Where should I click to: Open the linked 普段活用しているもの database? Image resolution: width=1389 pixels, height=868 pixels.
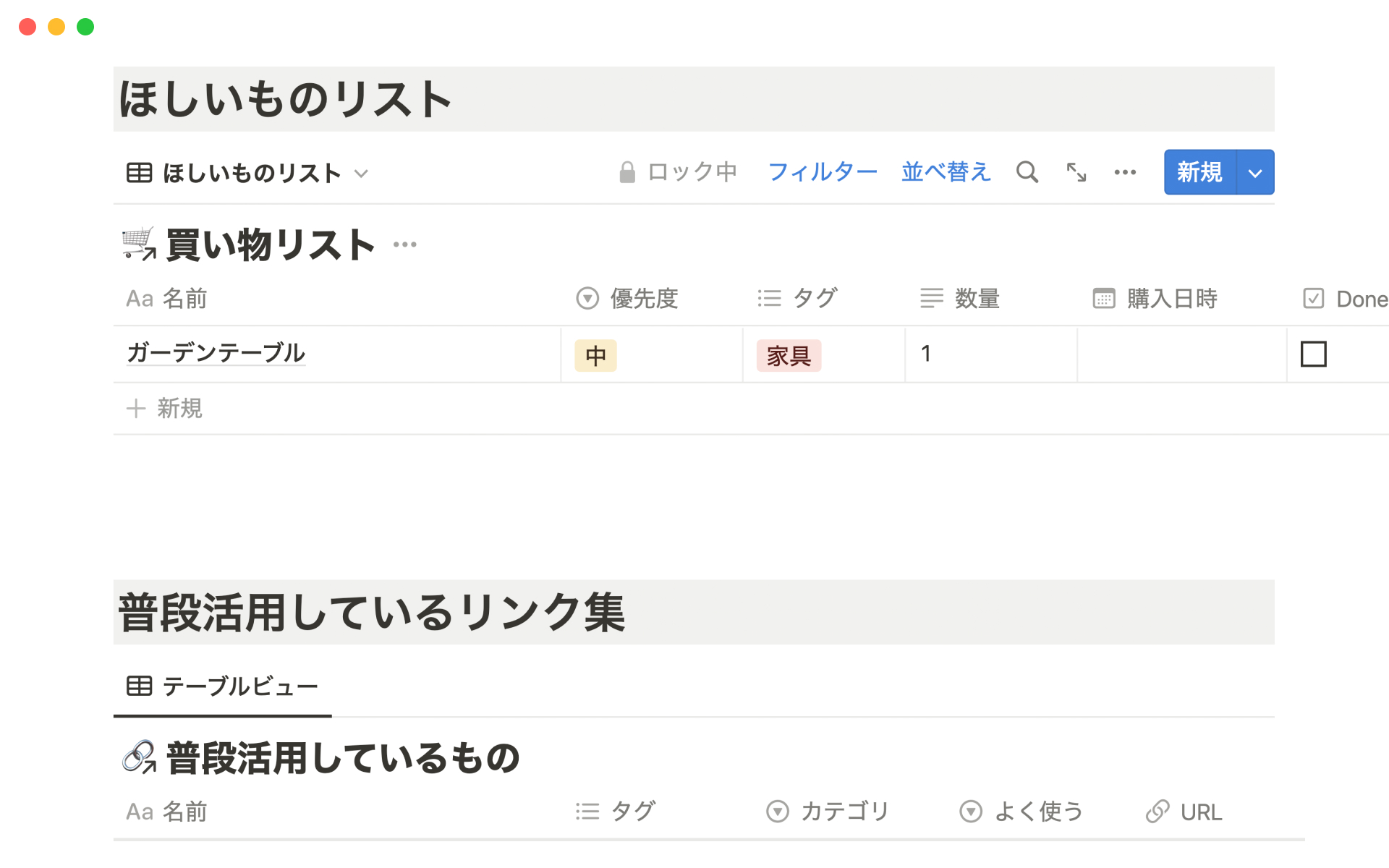click(x=342, y=758)
